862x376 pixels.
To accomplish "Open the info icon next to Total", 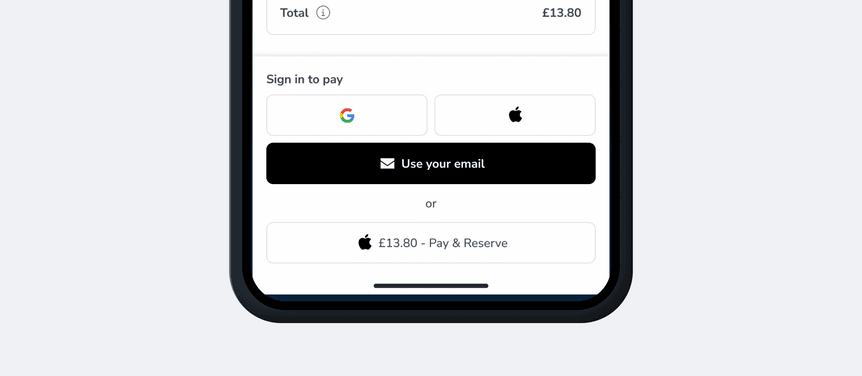I will [x=323, y=13].
